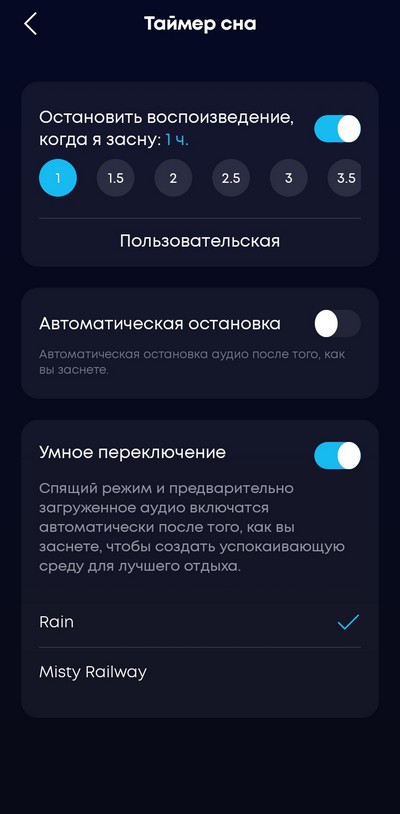This screenshot has width=400, height=814.
Task: Disable the Умное переключение switch
Action: [x=337, y=456]
